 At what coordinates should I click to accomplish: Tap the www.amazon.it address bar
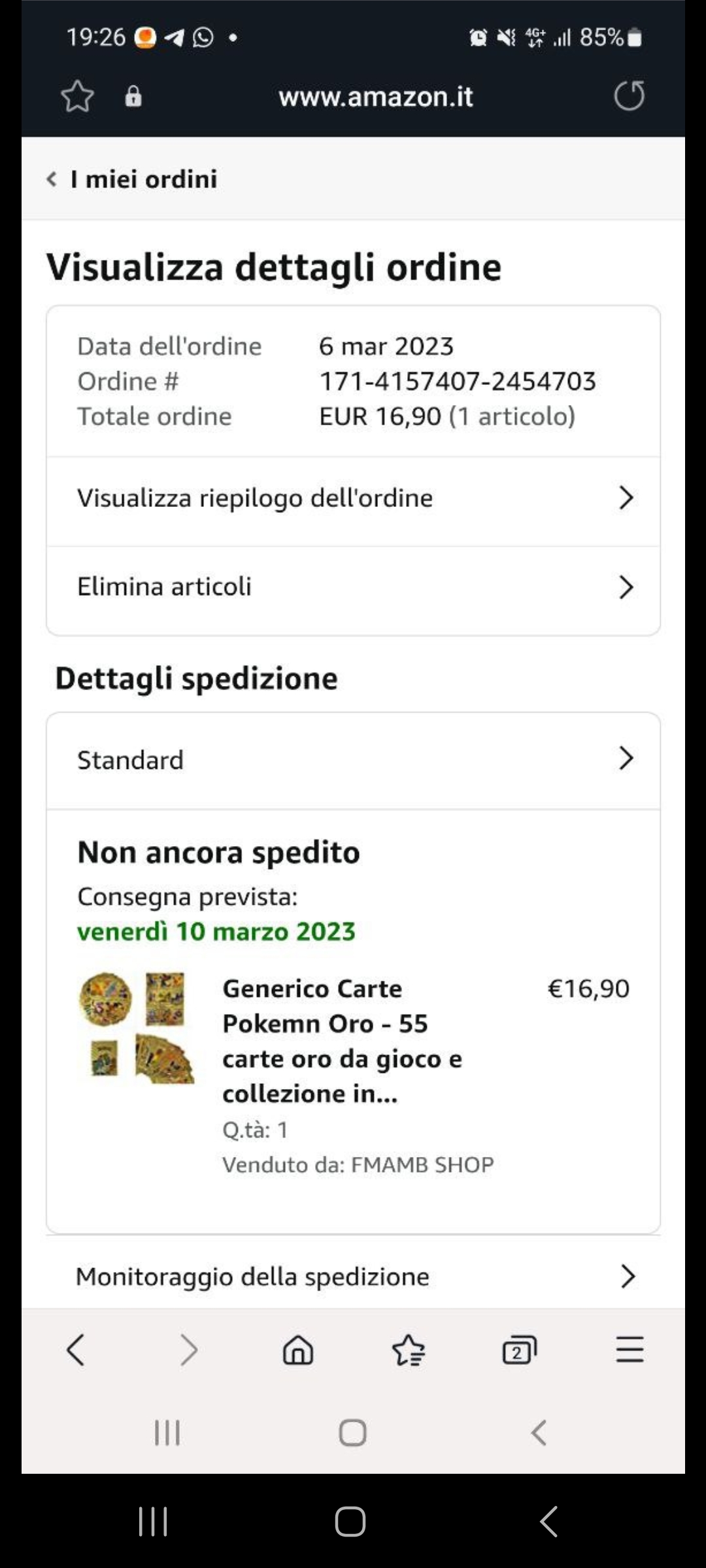375,97
